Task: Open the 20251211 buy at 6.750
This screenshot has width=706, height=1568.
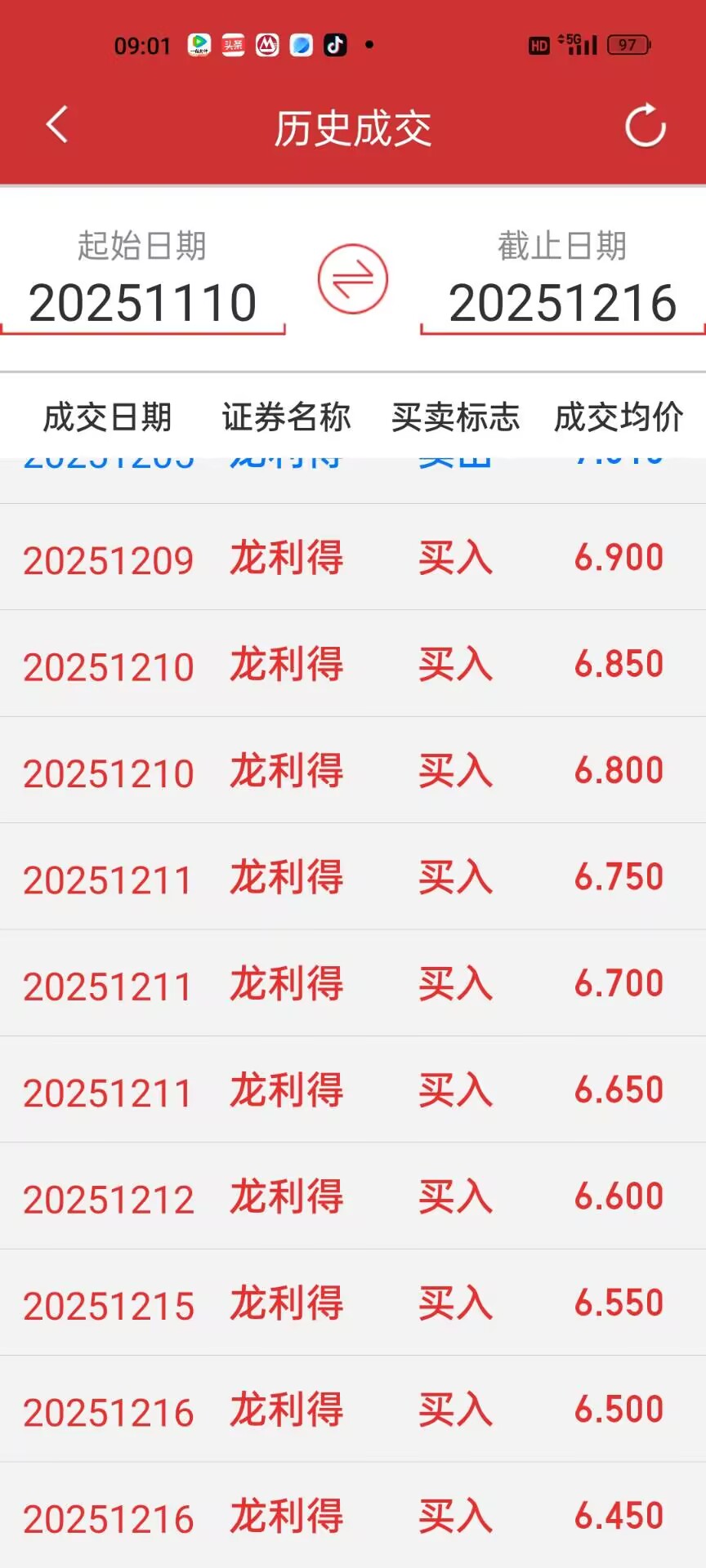Action: click(353, 877)
